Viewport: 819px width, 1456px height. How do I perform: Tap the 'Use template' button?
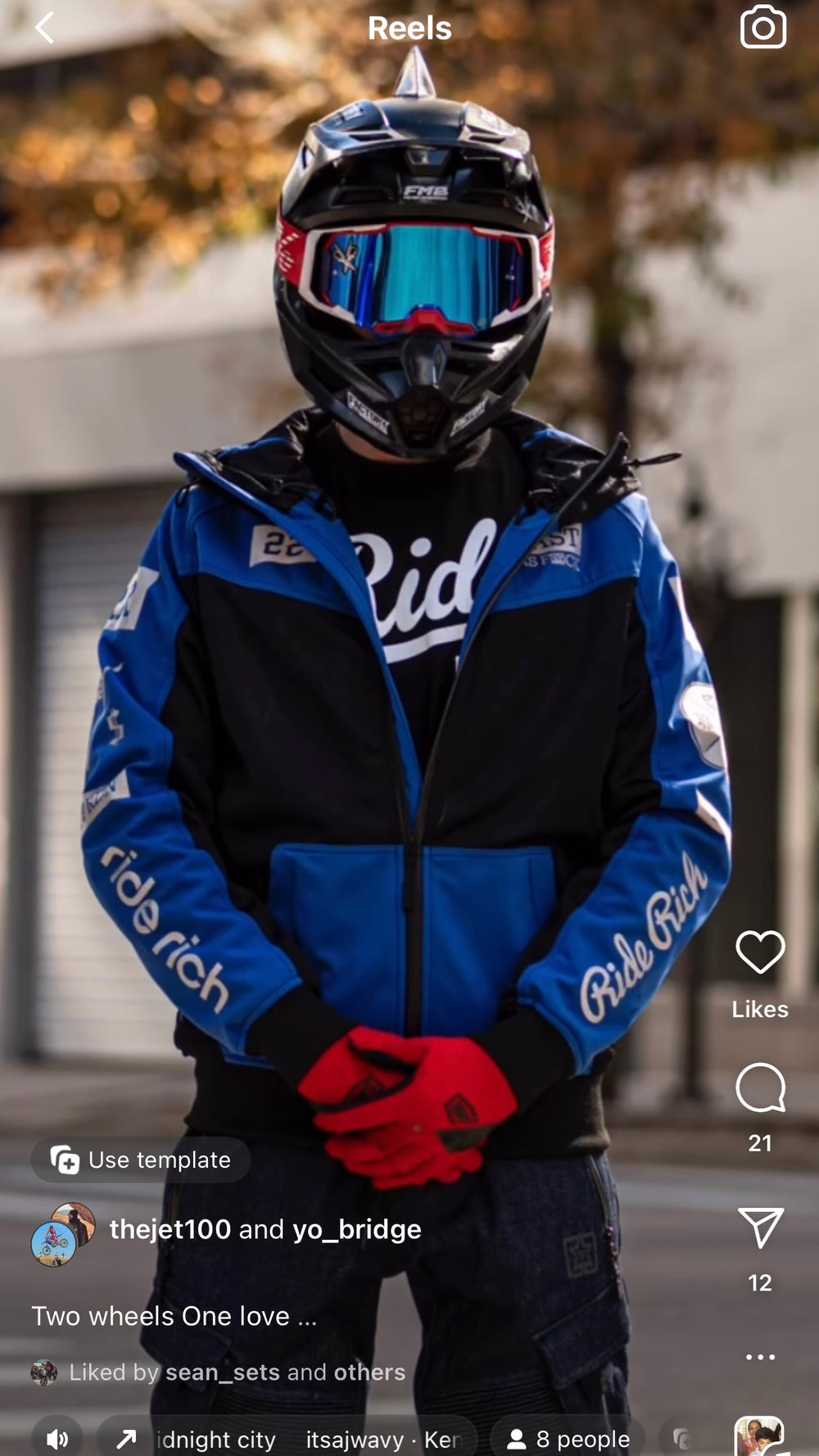140,1160
